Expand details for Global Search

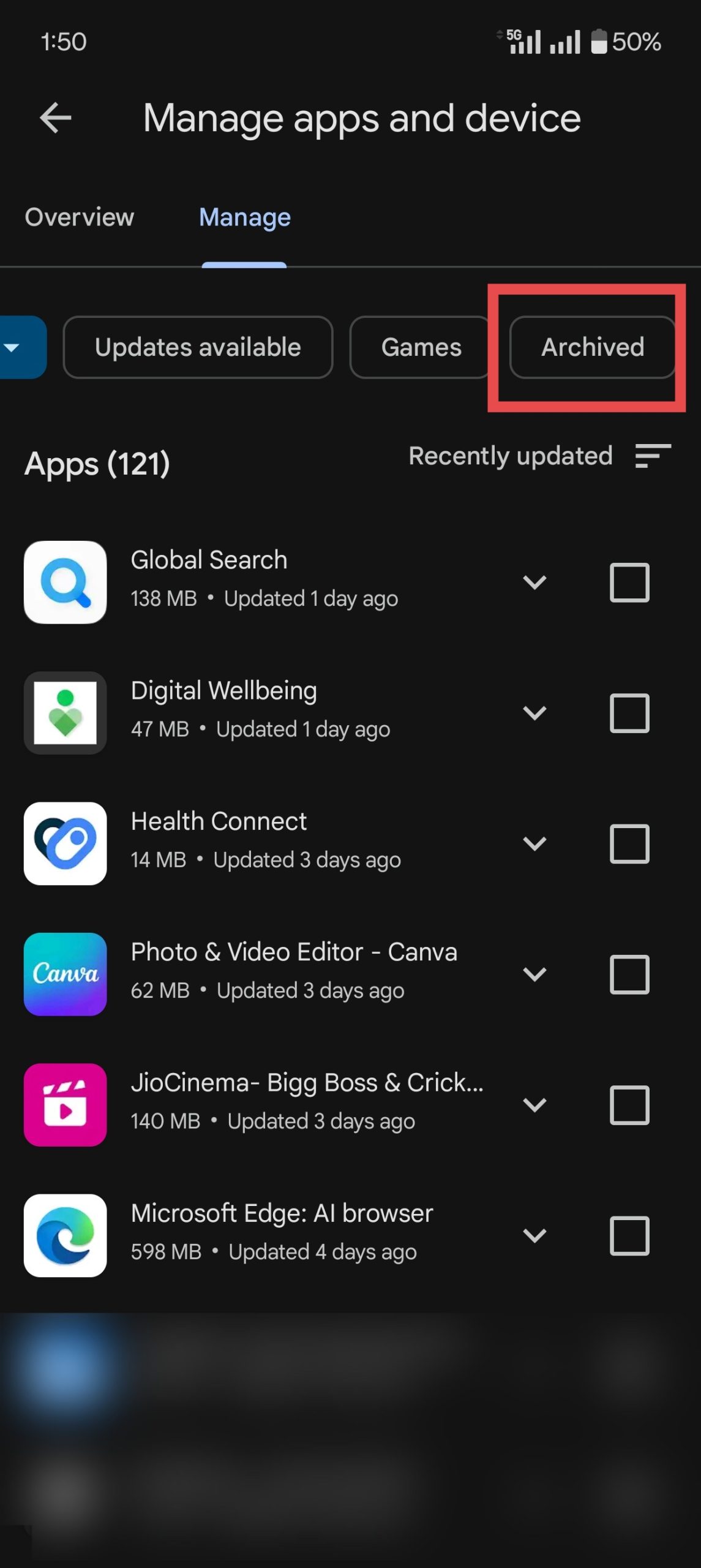534,582
